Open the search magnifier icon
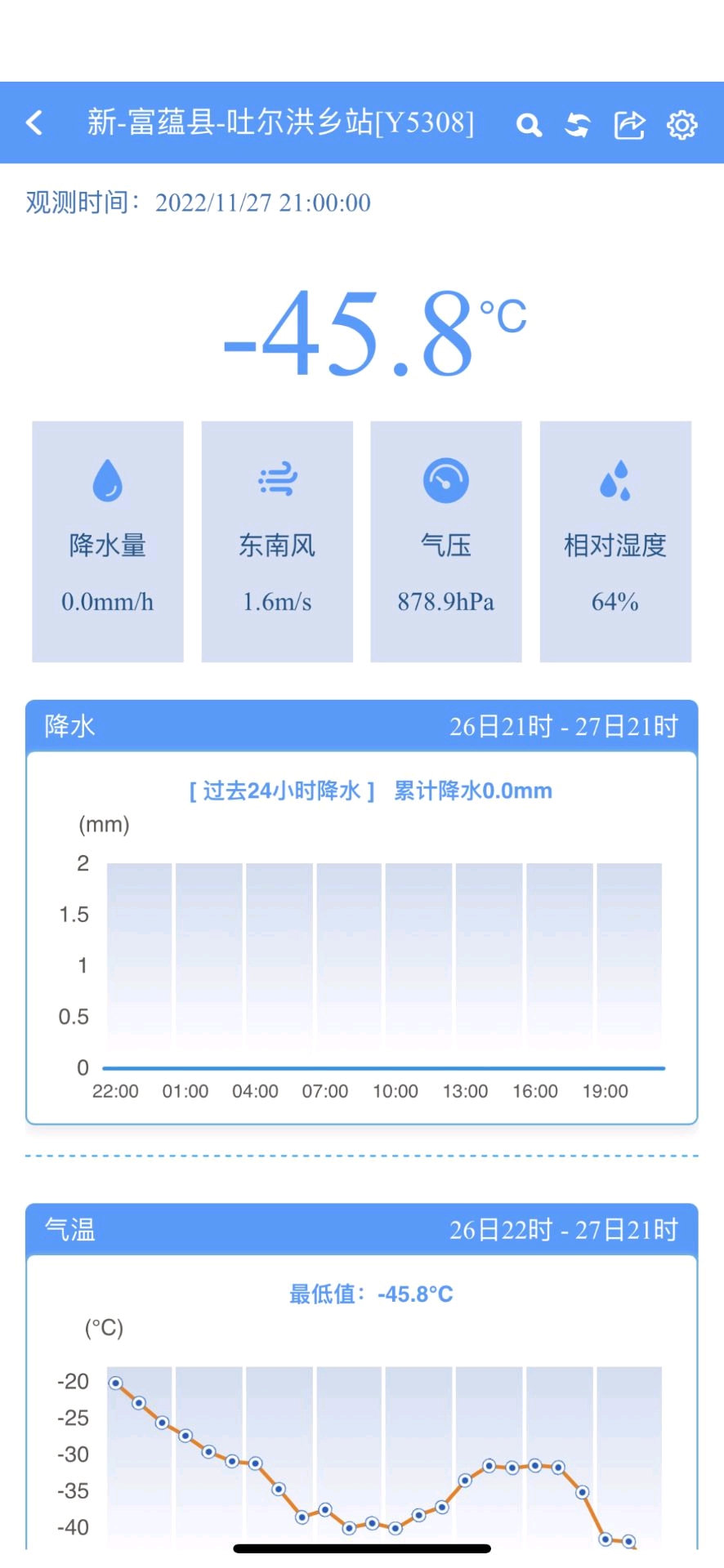 (x=529, y=125)
